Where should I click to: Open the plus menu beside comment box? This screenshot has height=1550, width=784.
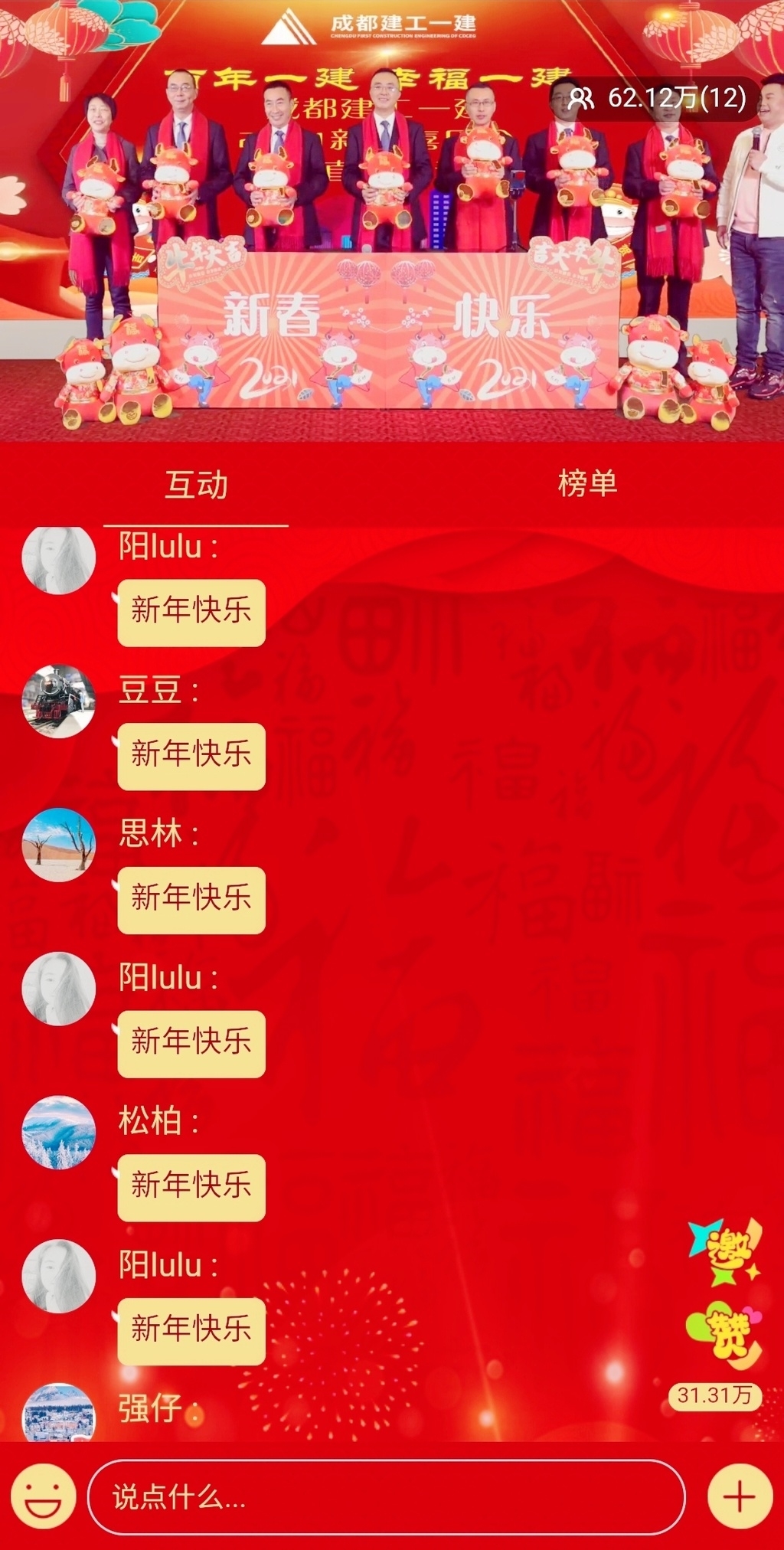click(739, 1497)
